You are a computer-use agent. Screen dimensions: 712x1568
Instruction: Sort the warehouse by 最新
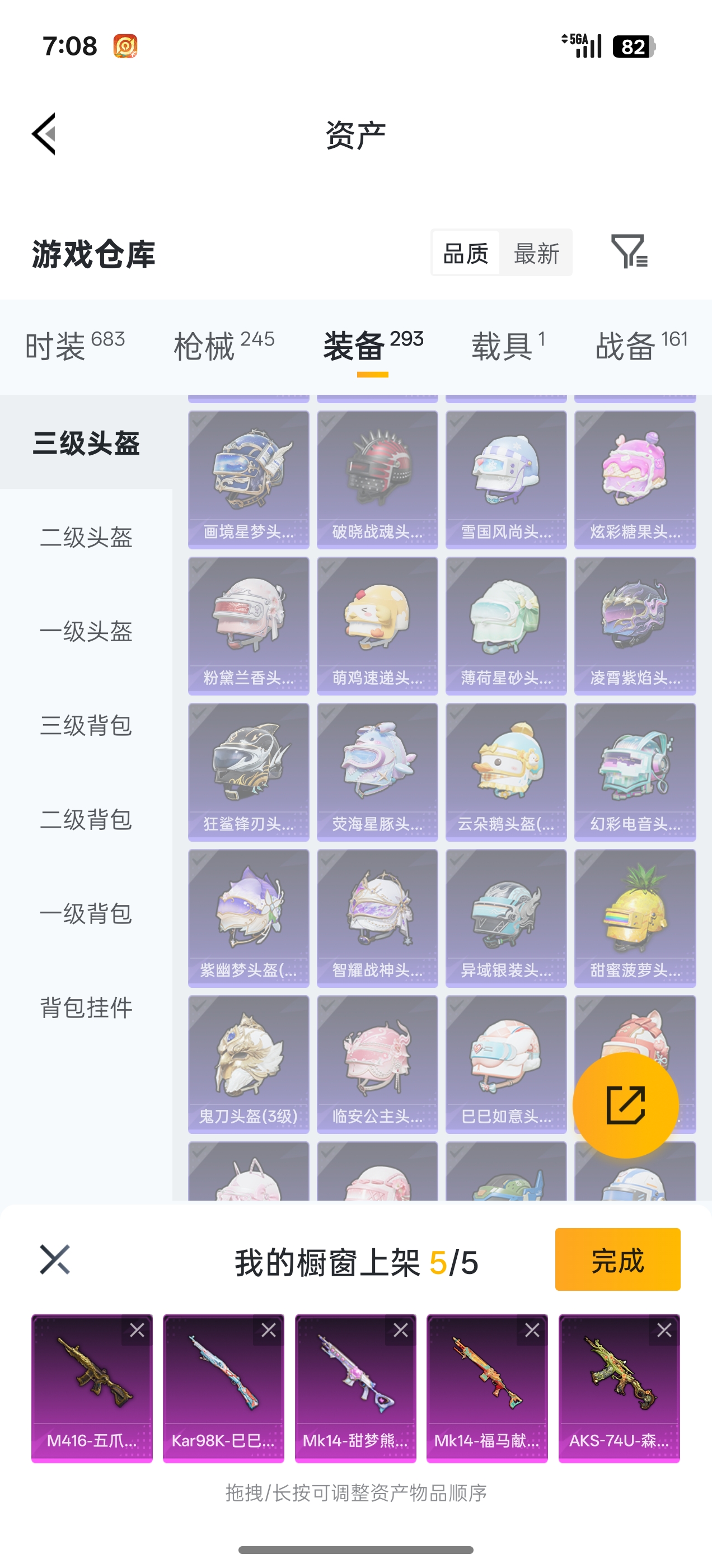point(536,253)
